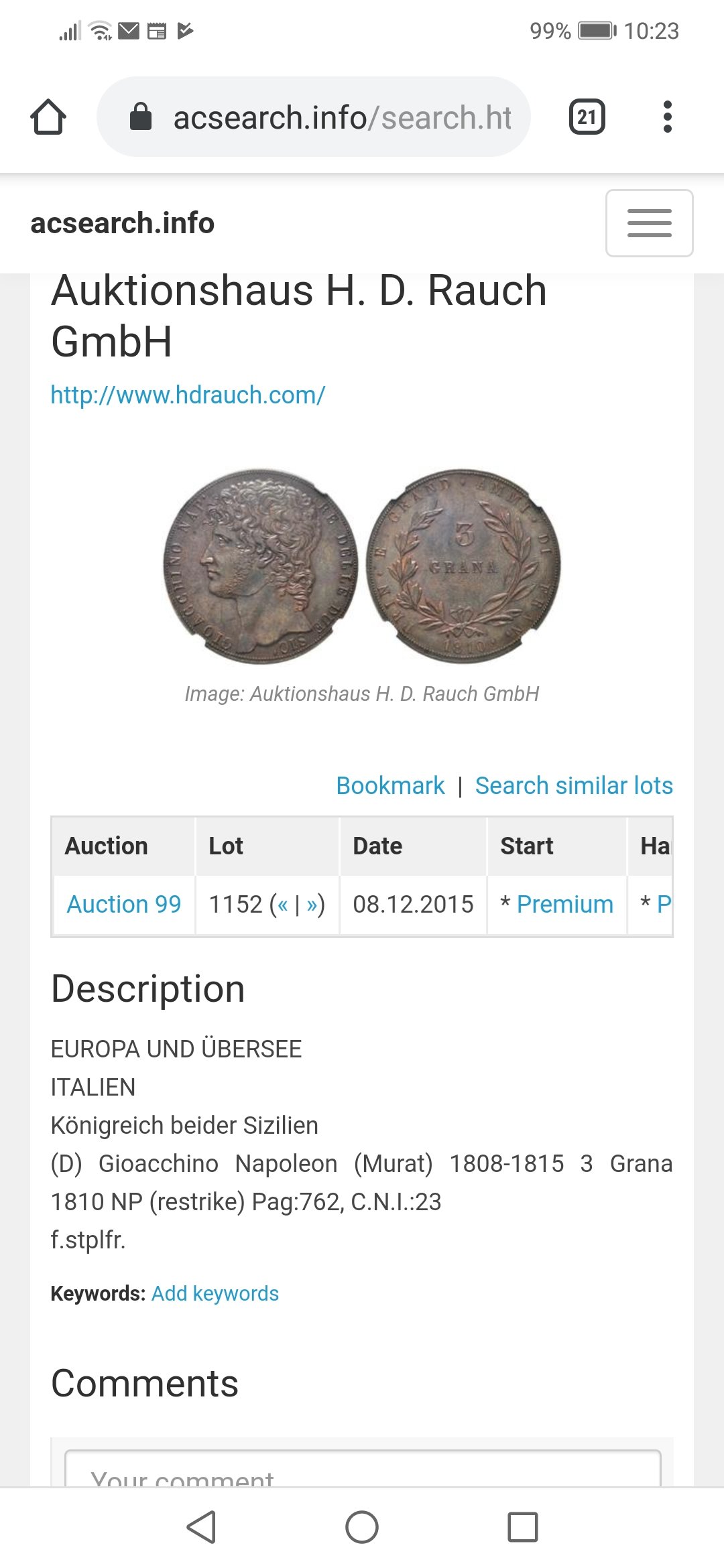Screen dimensions: 724x1568
Task: Enlarge the 3 Grana coin image
Action: [362, 566]
